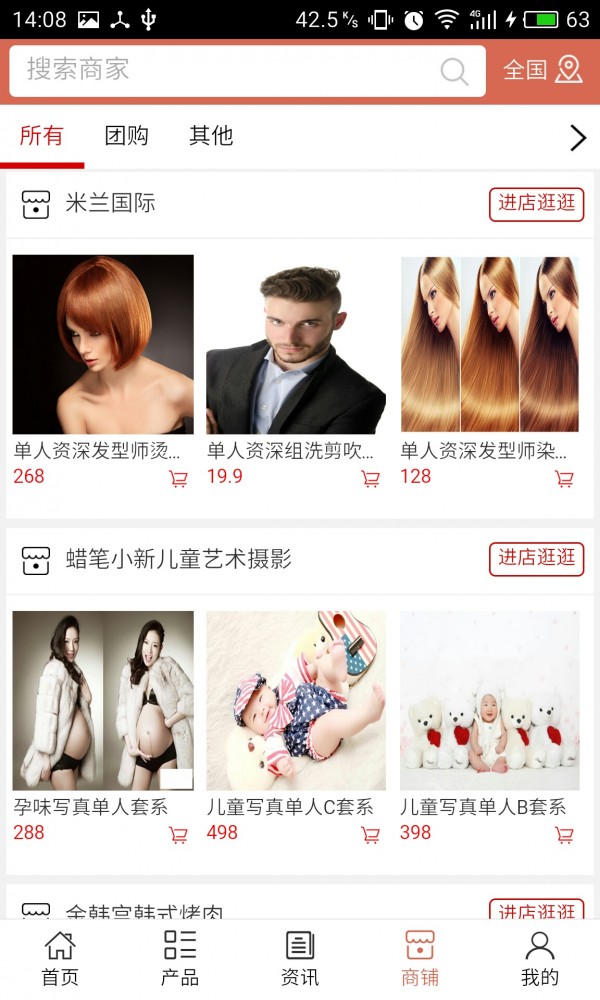This screenshot has height=1000, width=600.
Task: Open the 孕味写真单人套系 product
Action: point(103,700)
